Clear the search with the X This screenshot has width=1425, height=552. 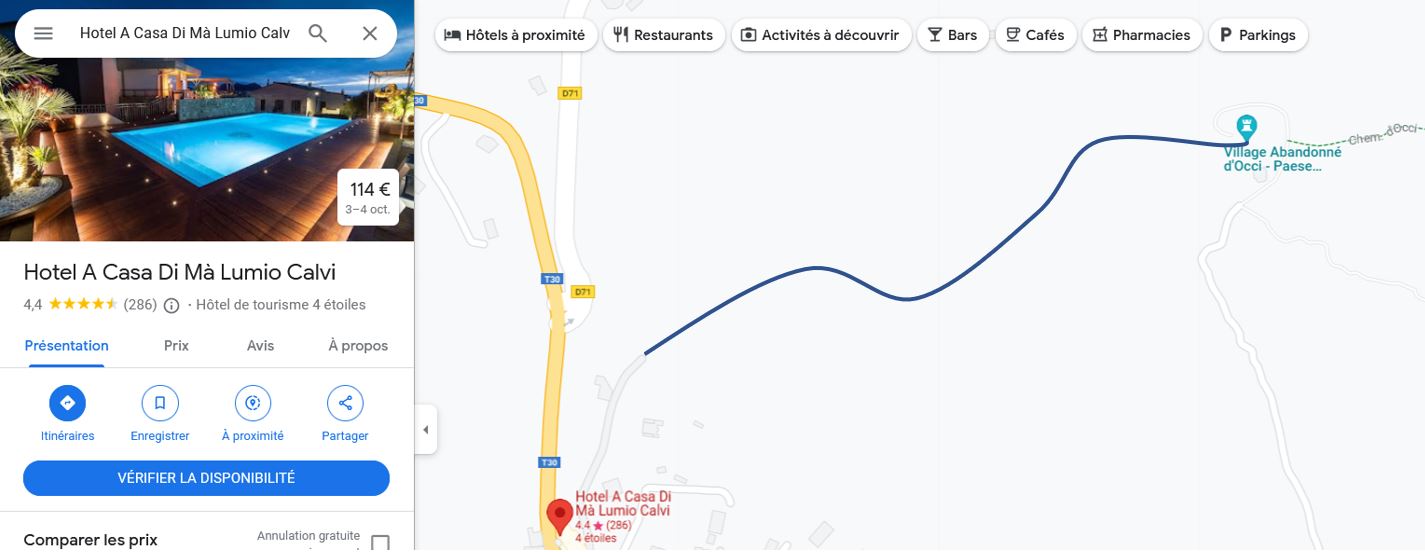(x=370, y=33)
